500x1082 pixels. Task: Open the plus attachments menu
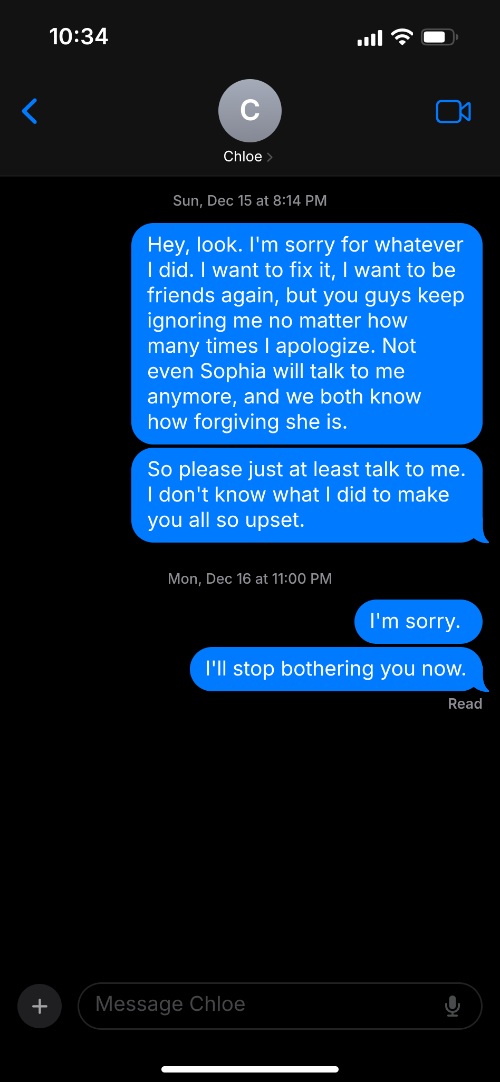click(39, 1006)
